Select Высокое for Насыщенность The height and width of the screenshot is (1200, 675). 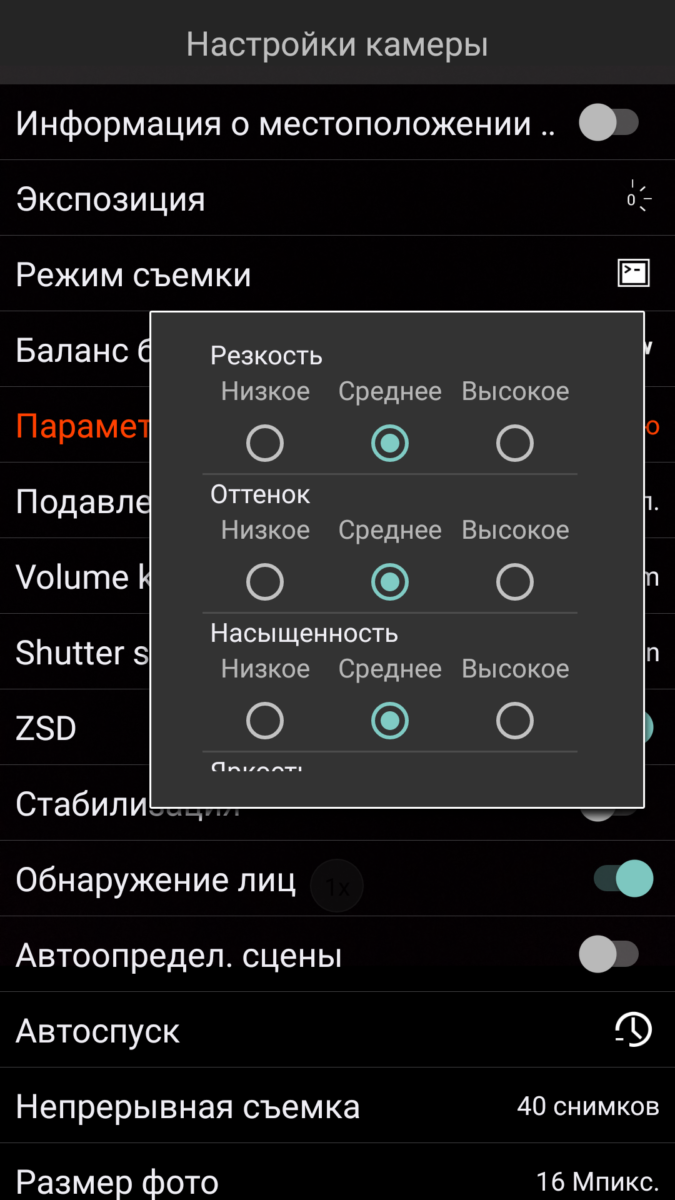click(515, 720)
